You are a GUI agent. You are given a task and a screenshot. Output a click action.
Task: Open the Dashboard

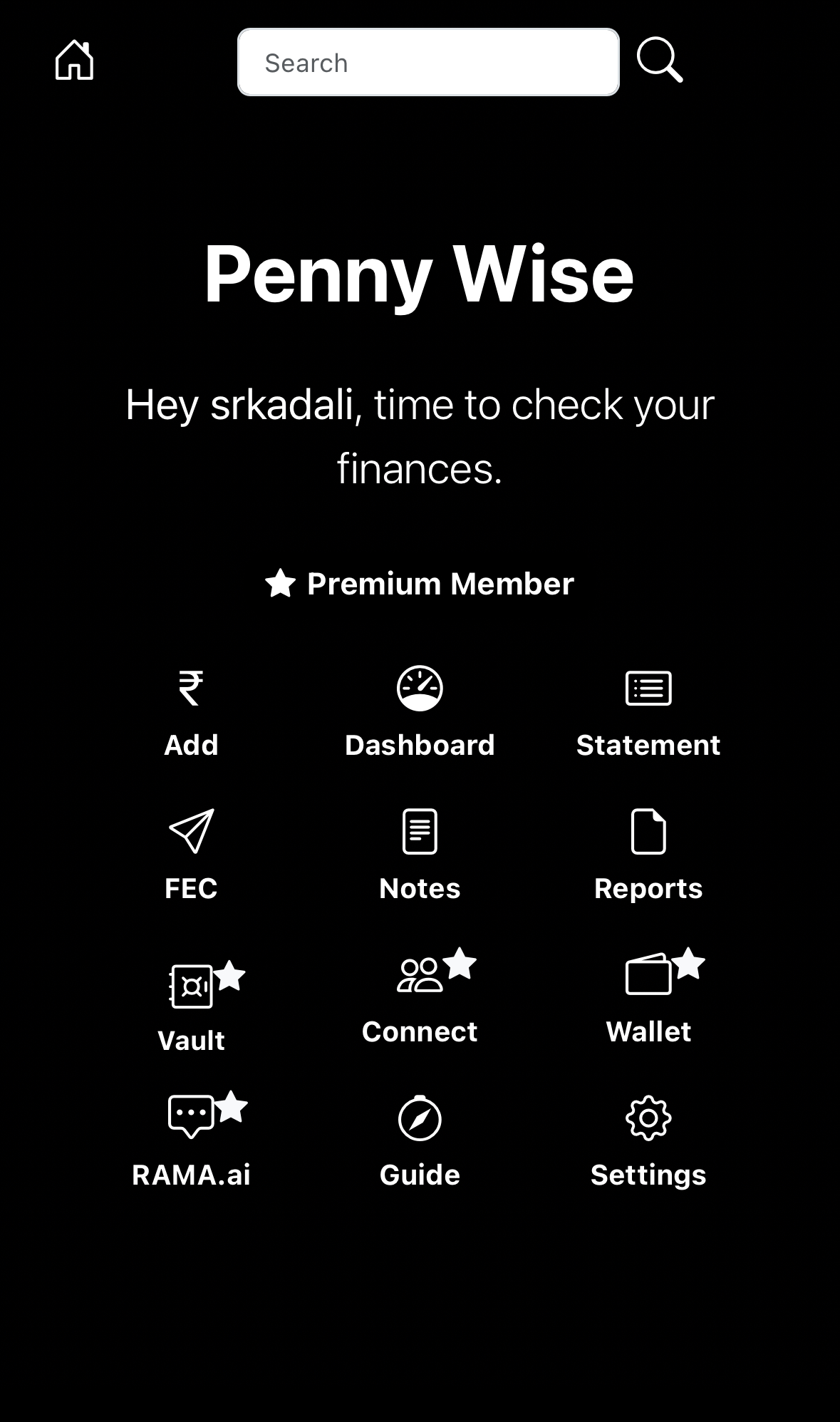420,712
